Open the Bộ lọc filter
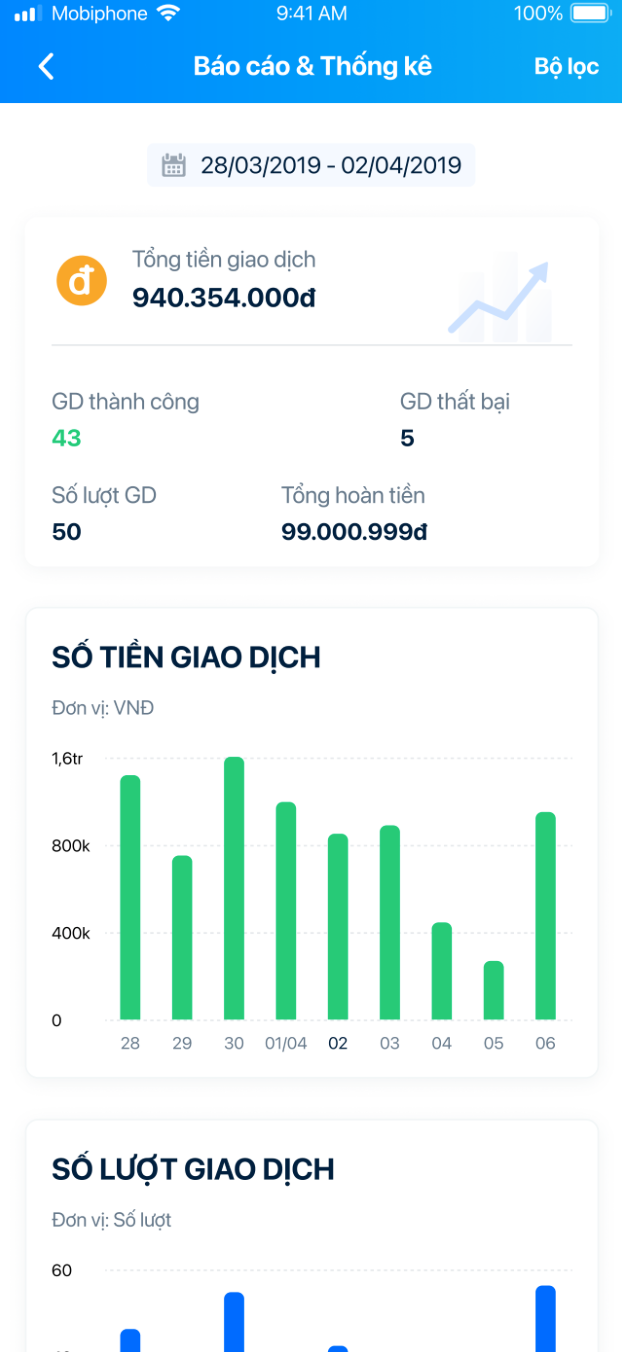 [566, 66]
